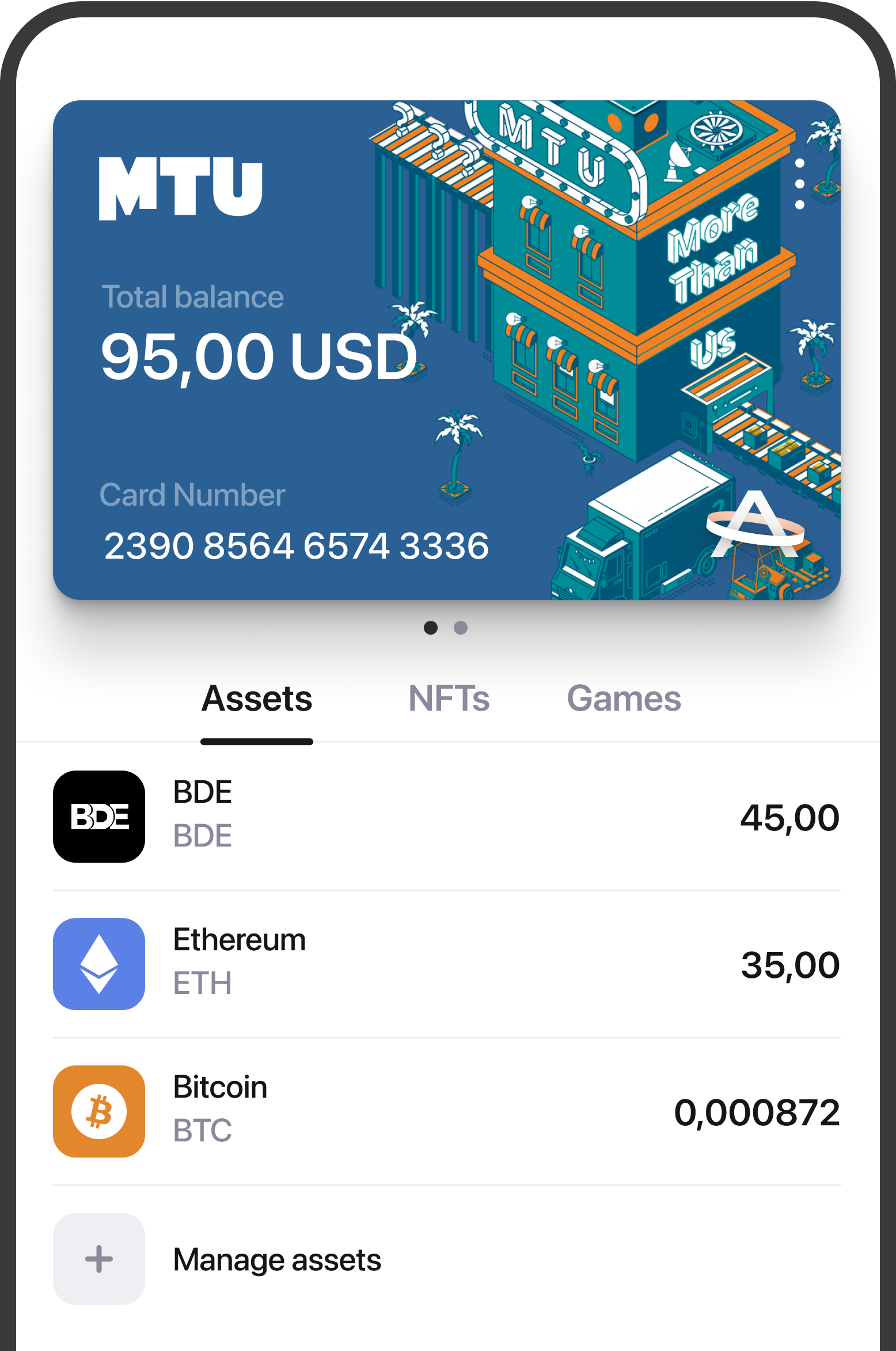Switch to the Games tab
The width and height of the screenshot is (896, 1351).
click(x=624, y=699)
